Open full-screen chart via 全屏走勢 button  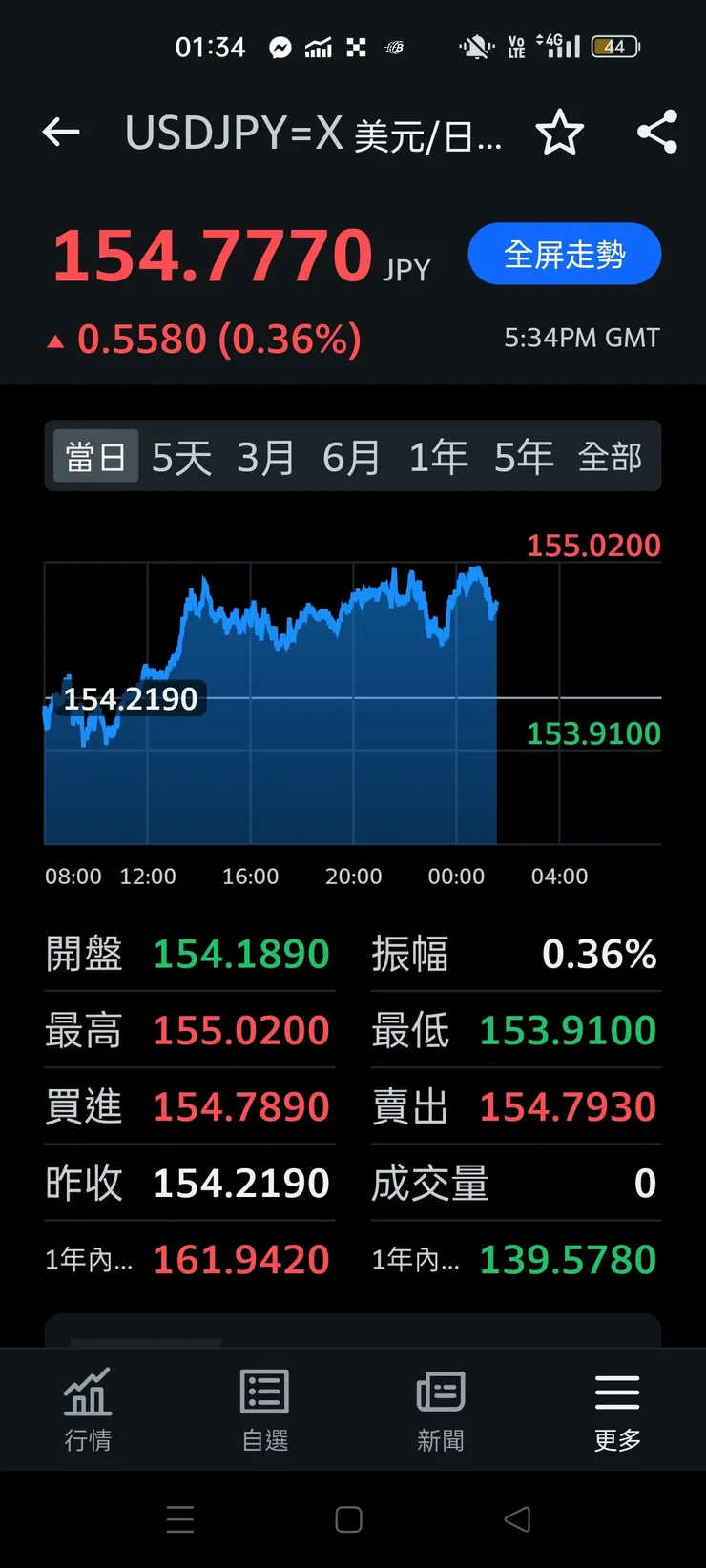[x=564, y=254]
